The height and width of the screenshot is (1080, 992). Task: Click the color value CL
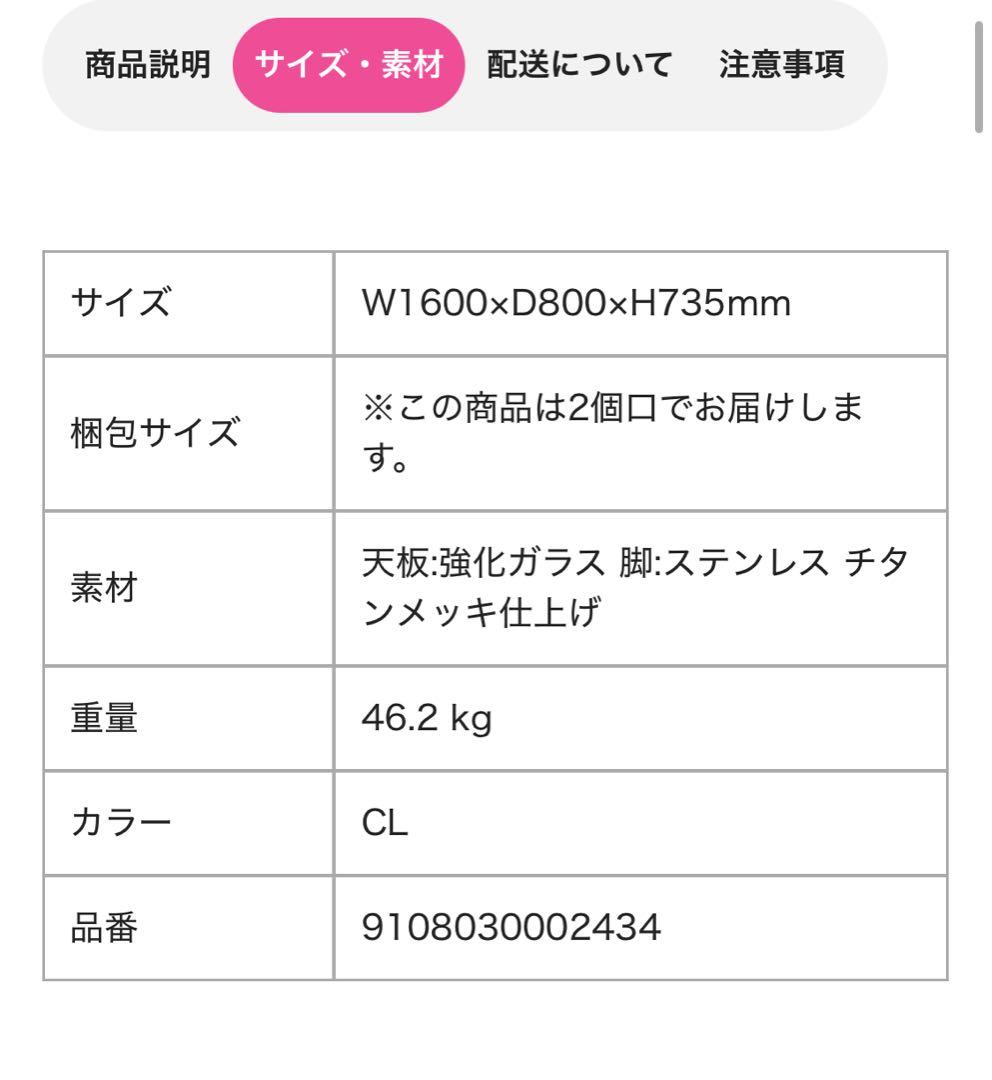click(x=381, y=821)
